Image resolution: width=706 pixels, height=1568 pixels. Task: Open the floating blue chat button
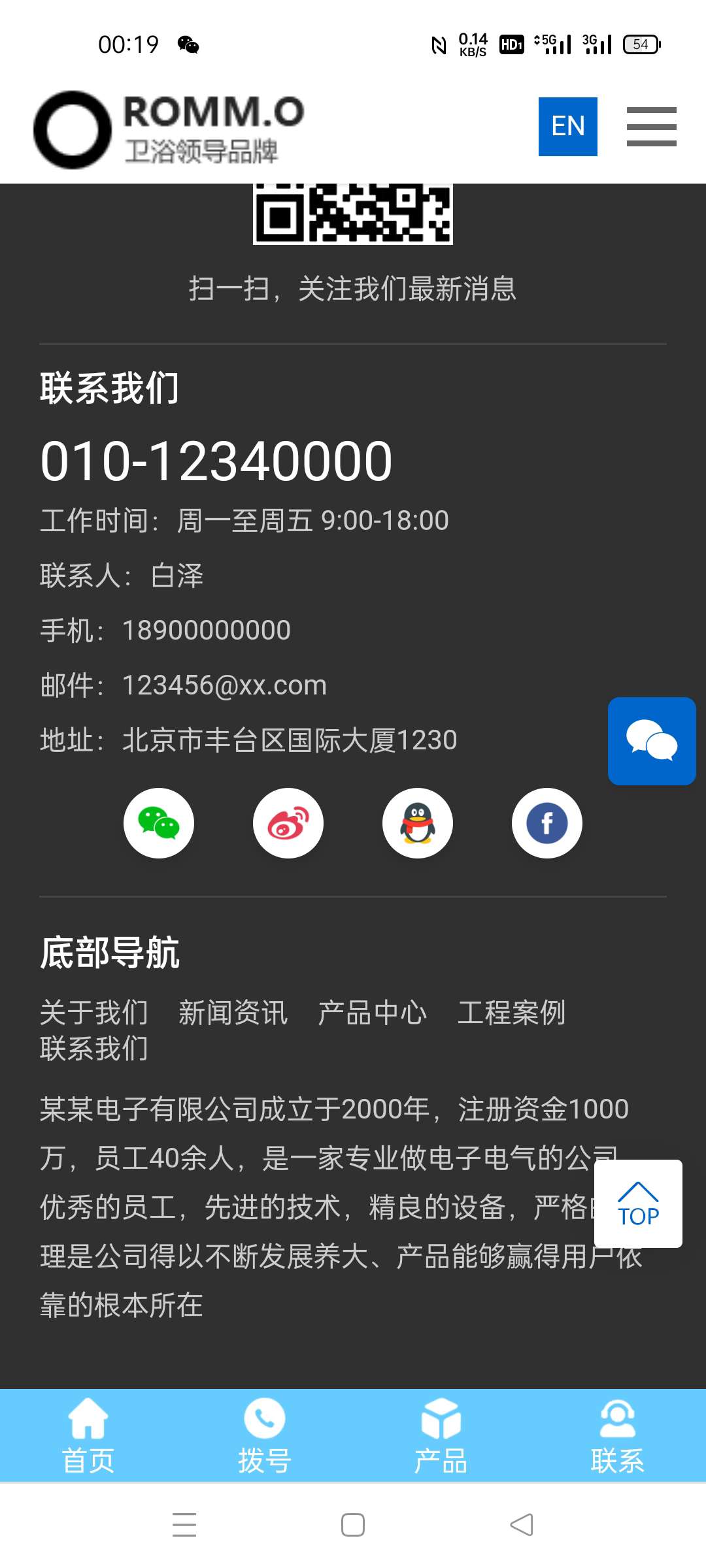click(652, 741)
